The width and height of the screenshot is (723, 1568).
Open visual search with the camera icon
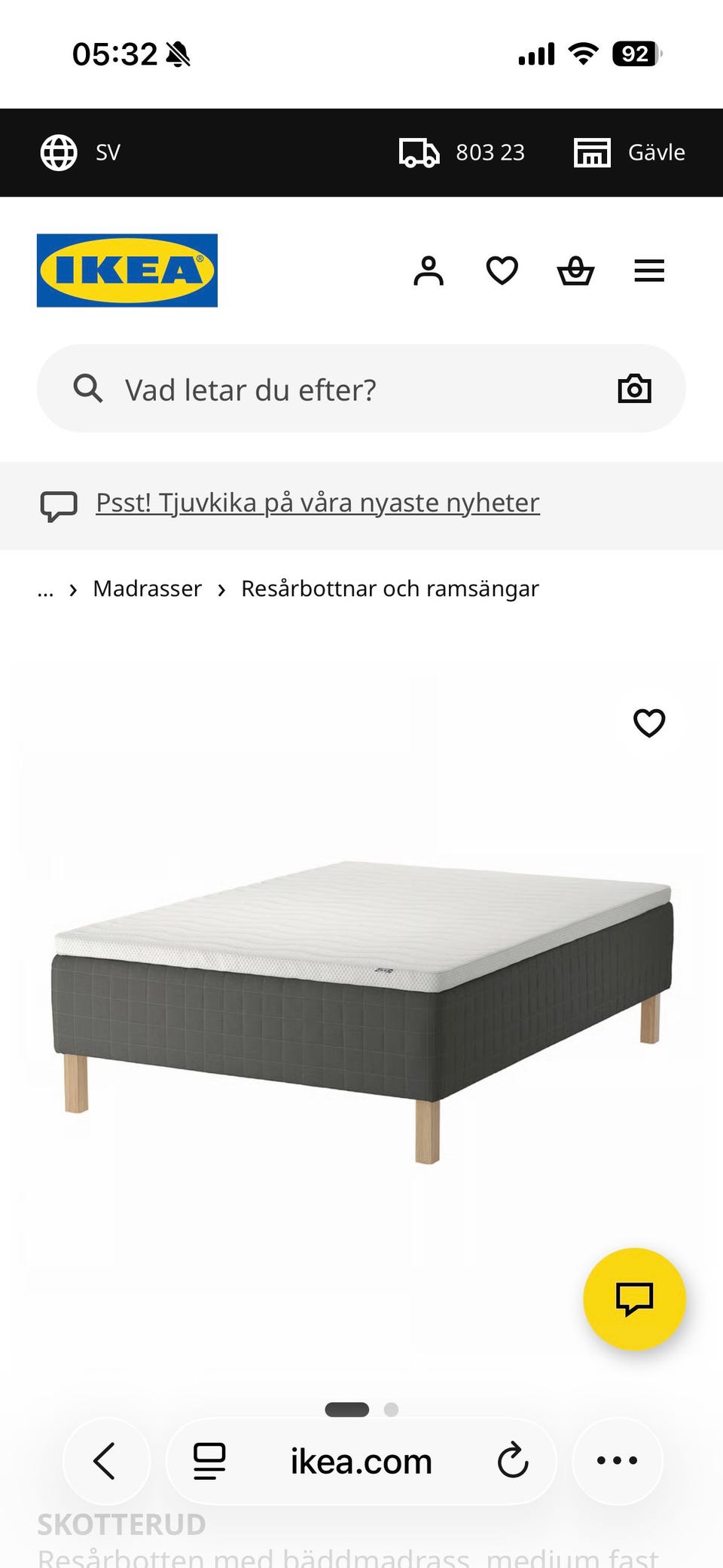635,389
